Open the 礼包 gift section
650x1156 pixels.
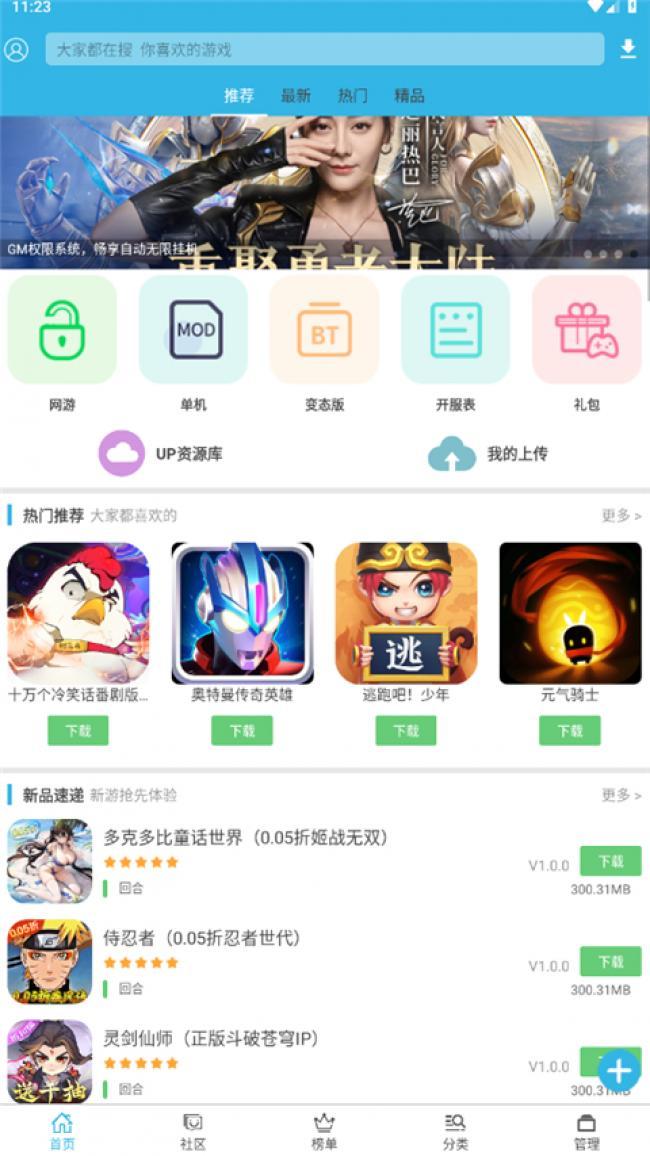pyautogui.click(x=586, y=331)
